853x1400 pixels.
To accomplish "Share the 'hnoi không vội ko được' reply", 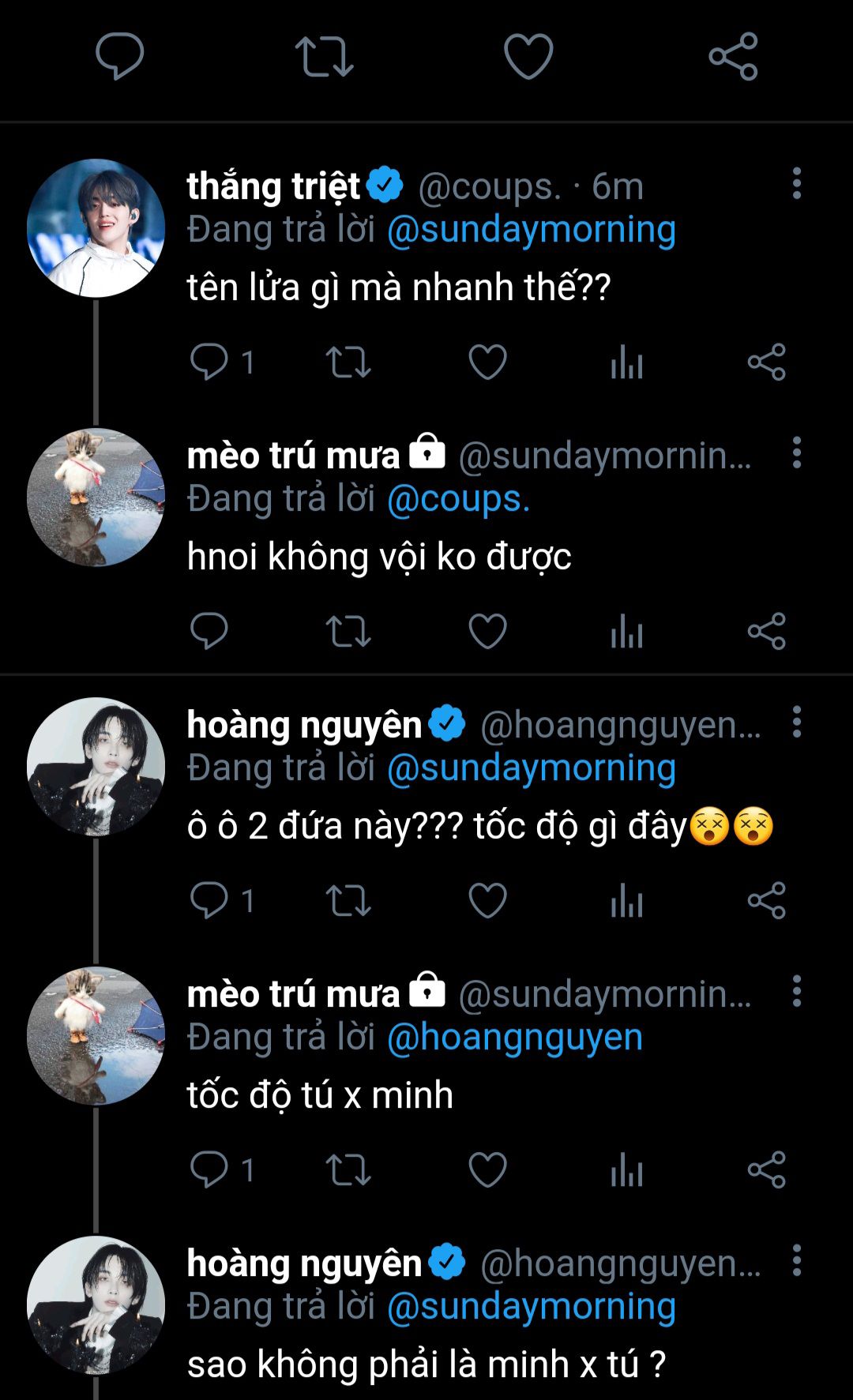I will pos(766,632).
